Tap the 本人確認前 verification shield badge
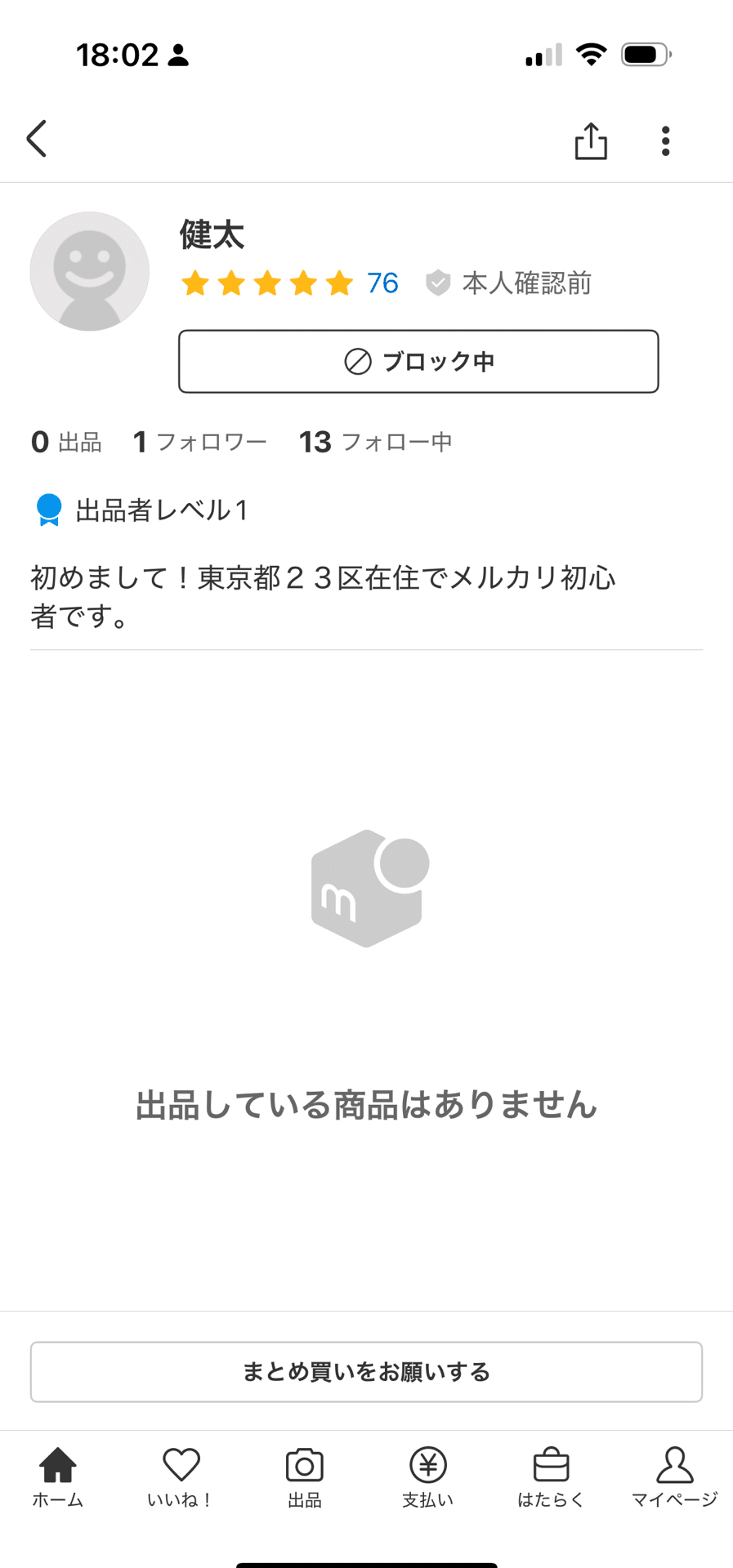This screenshot has height=1568, width=733. coord(439,283)
